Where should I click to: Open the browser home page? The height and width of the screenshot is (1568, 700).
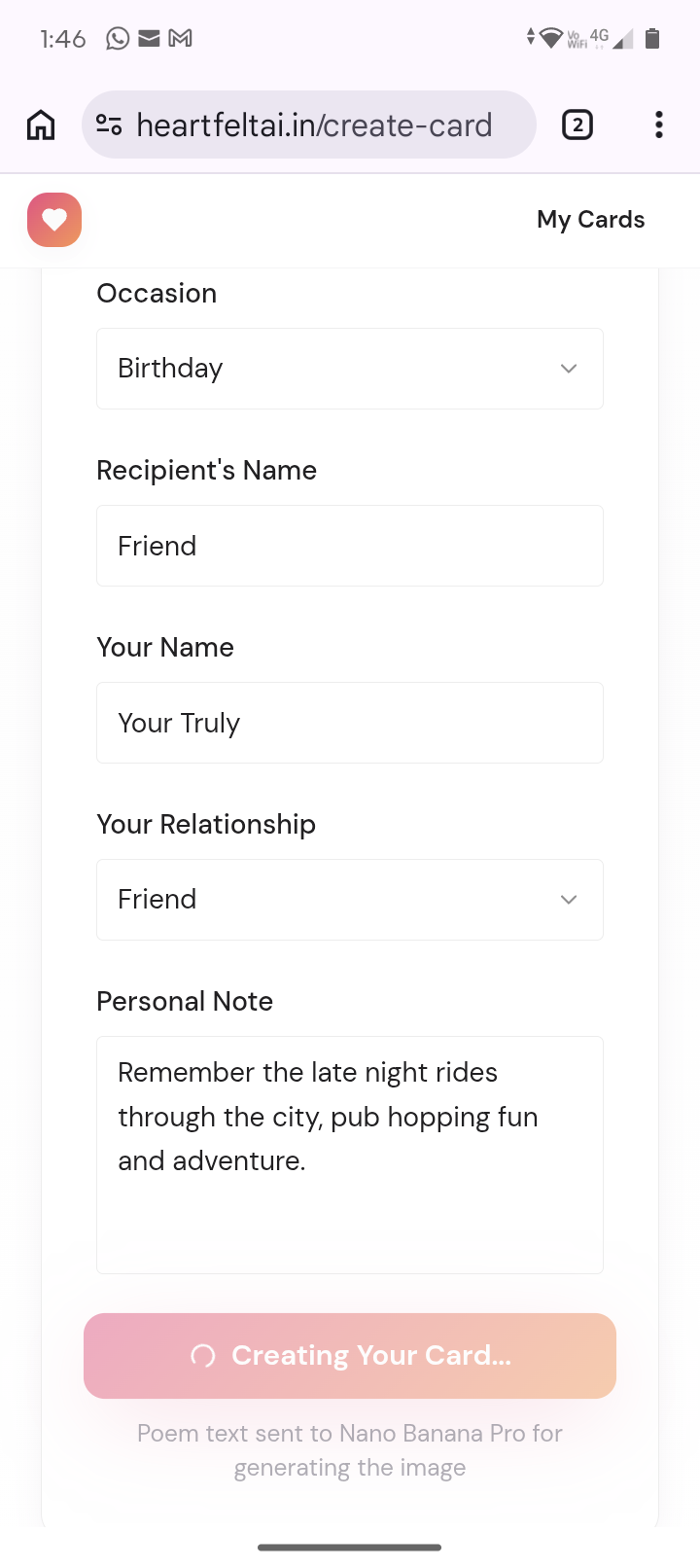click(41, 125)
